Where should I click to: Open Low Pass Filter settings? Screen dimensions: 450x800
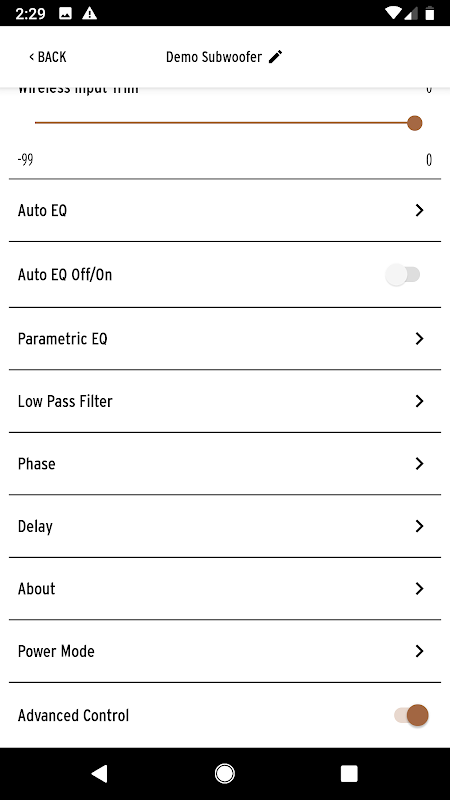225,401
